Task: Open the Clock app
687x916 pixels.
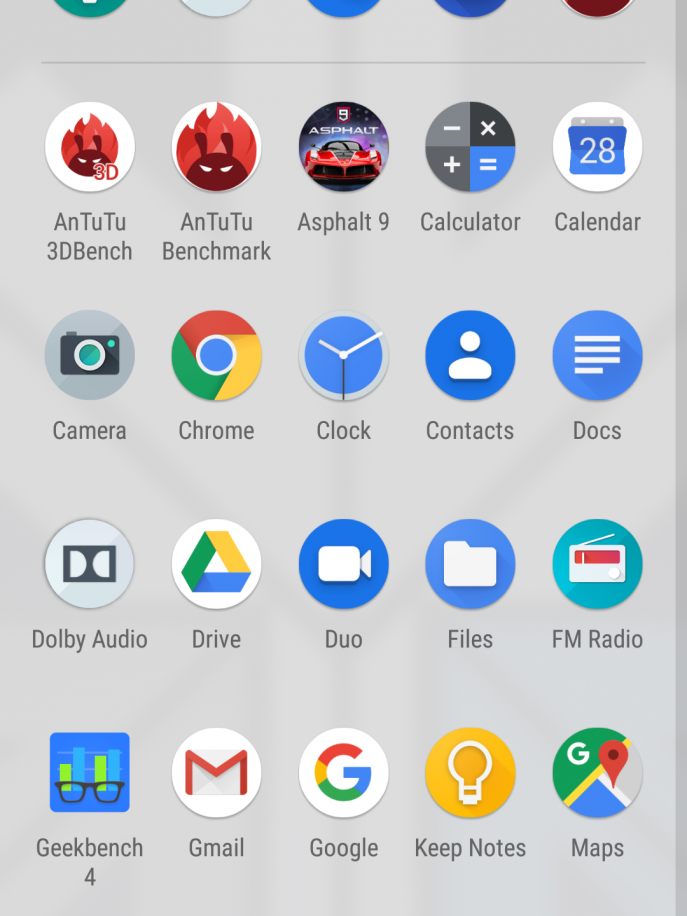Action: point(343,355)
